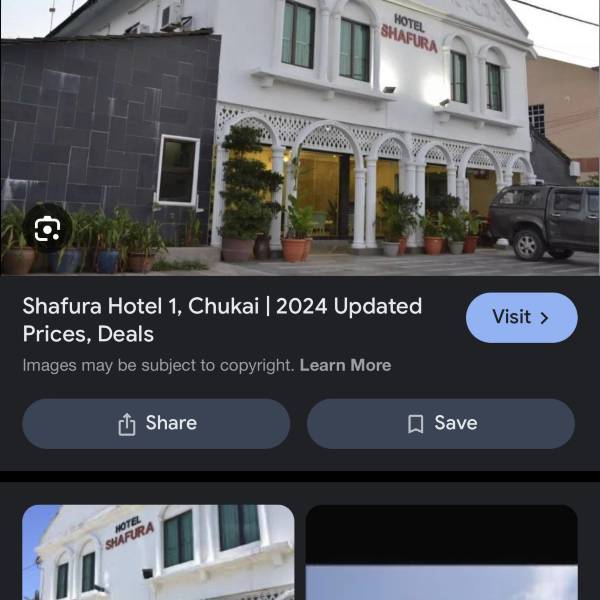This screenshot has height=600, width=600.
Task: Save the image to collections
Action: pos(441,424)
